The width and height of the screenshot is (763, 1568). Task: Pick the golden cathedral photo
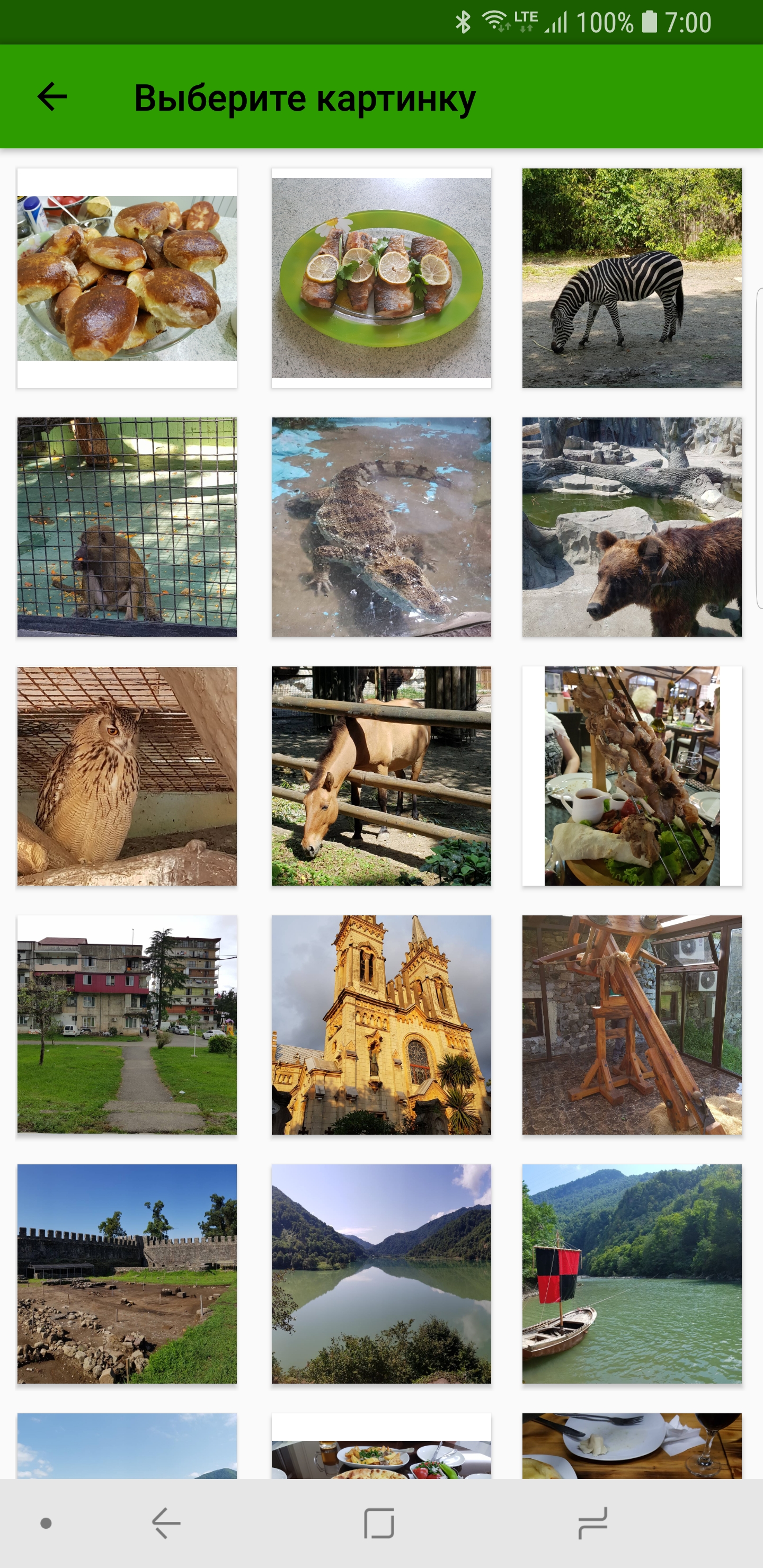pos(381,1025)
